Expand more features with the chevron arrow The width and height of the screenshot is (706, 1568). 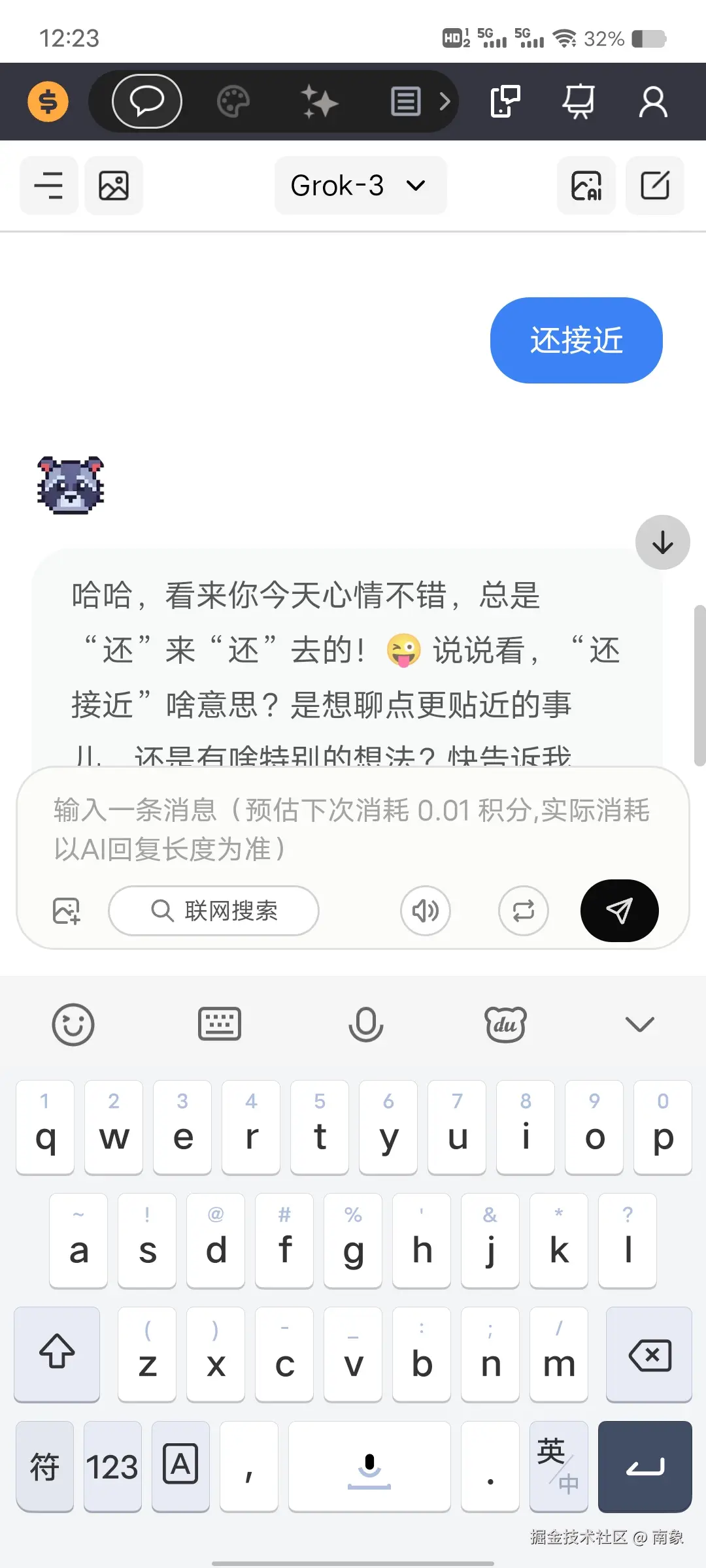coord(445,101)
